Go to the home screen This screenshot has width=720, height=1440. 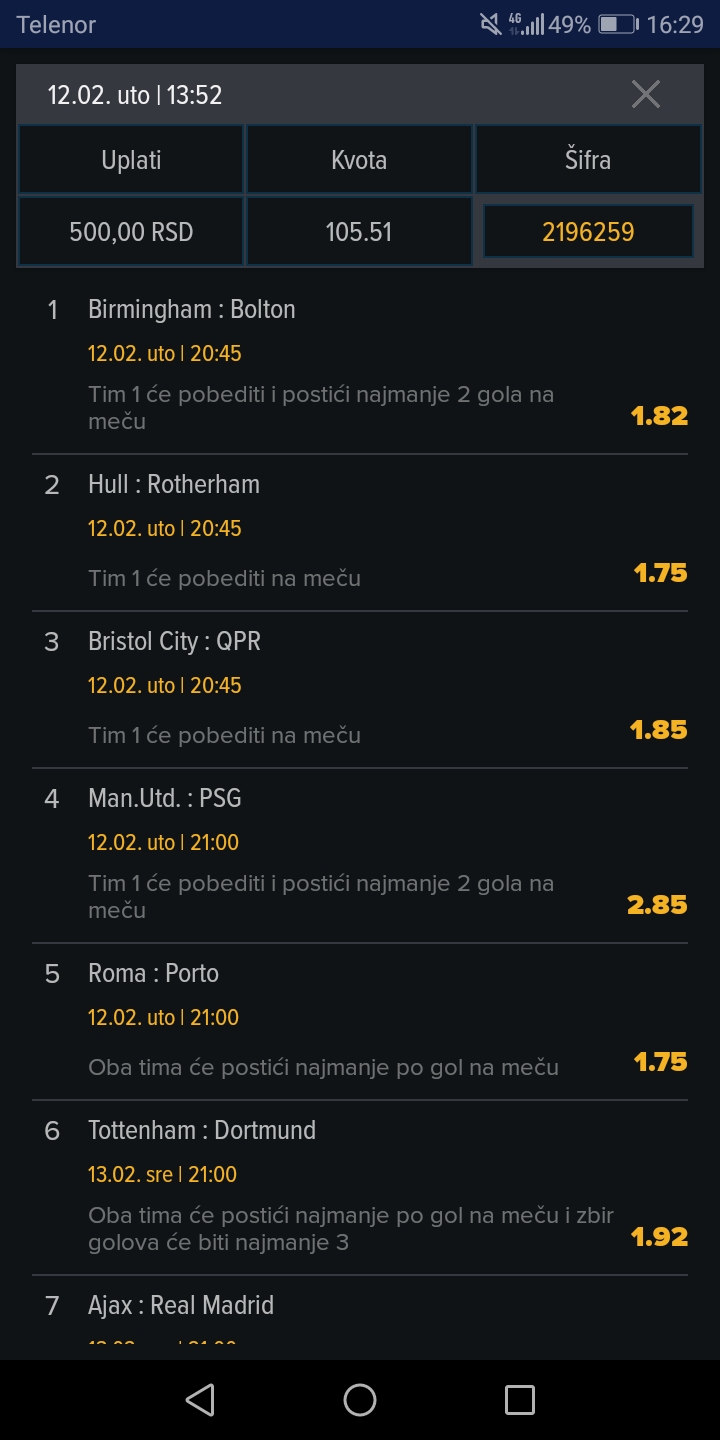pos(360,1400)
